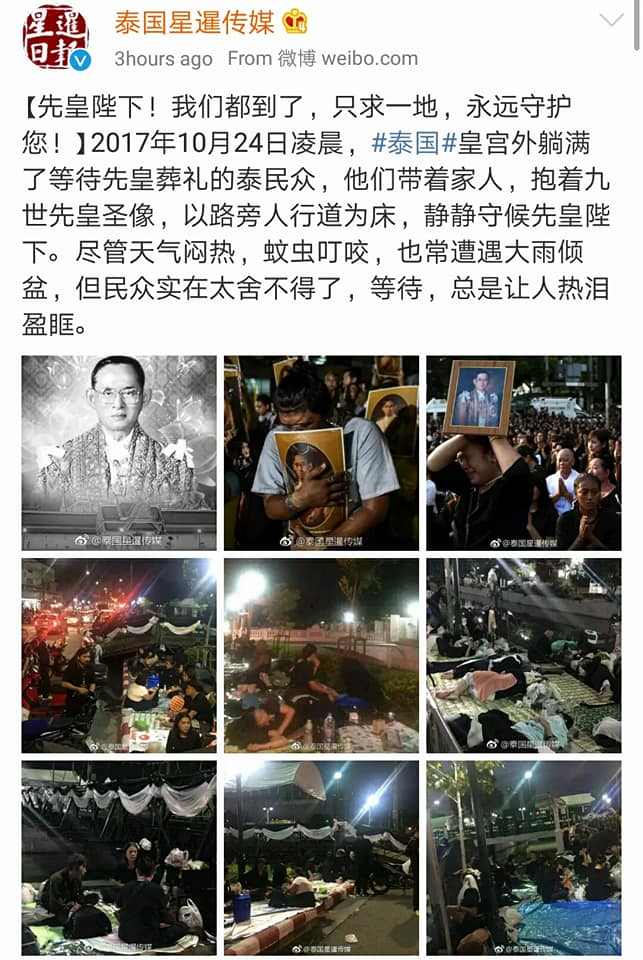643x960 pixels.
Task: Expand the post options chevron
Action: coord(610,21)
